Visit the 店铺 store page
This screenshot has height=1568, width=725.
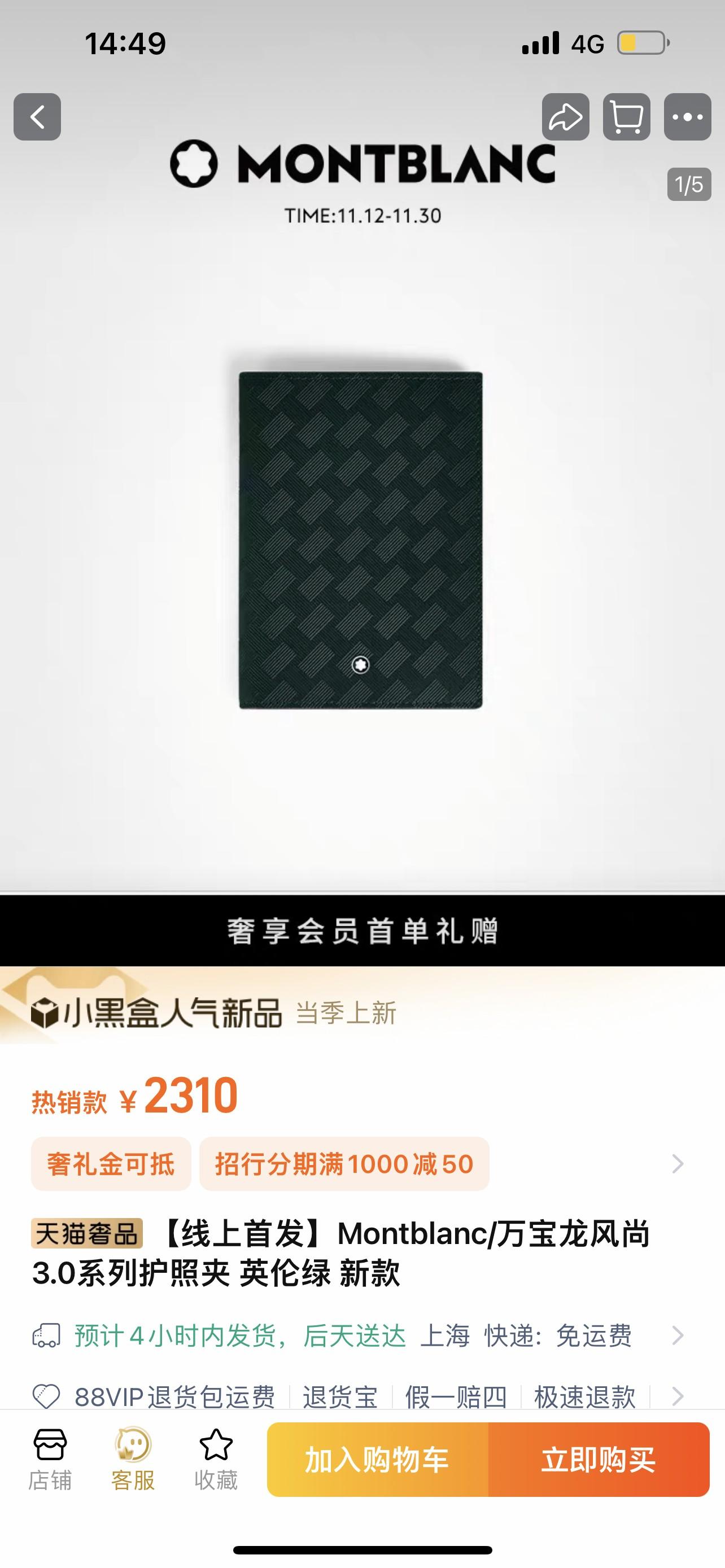click(50, 1459)
